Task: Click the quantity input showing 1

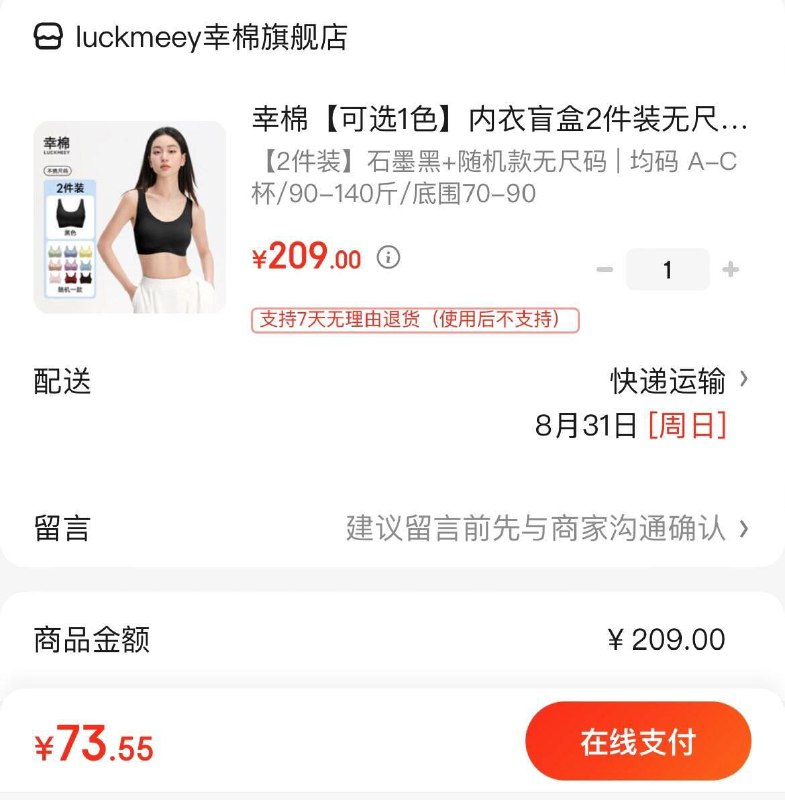Action: [x=668, y=268]
